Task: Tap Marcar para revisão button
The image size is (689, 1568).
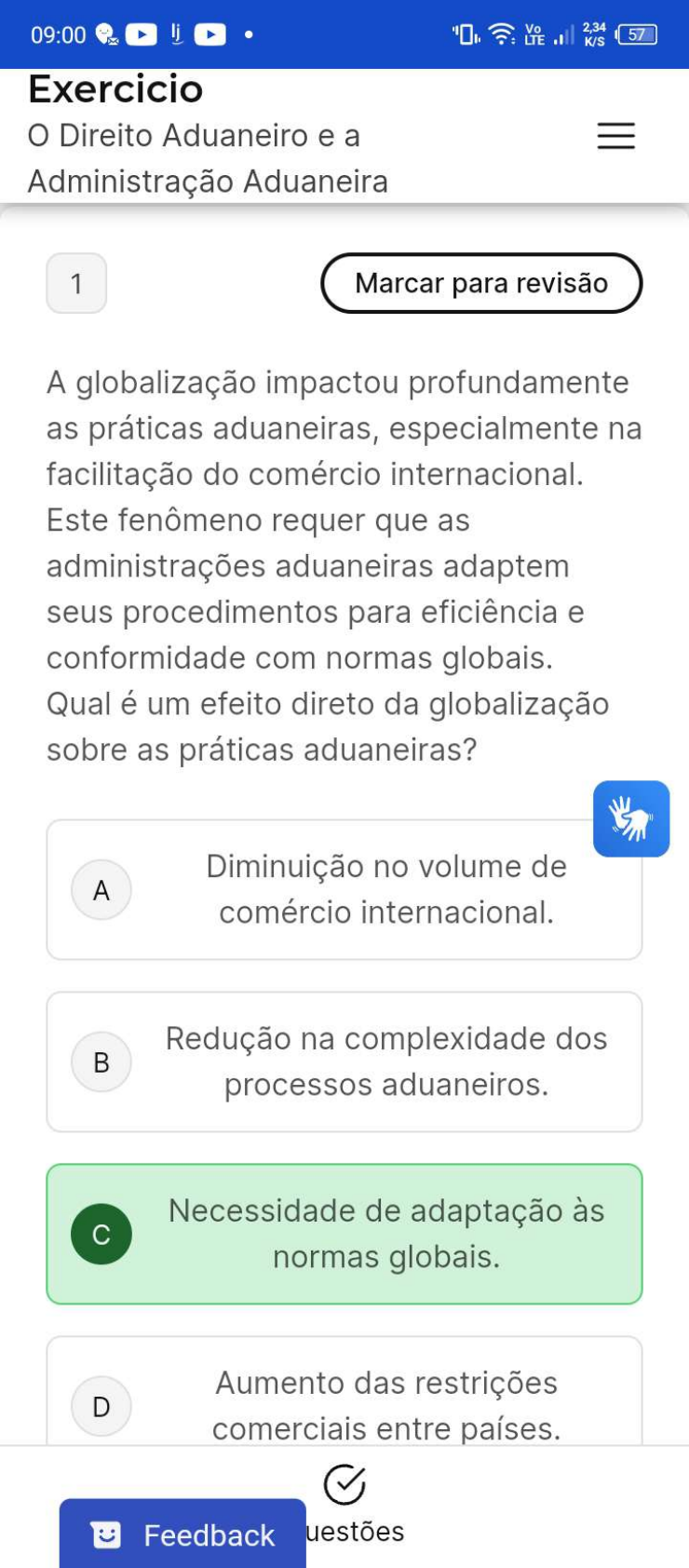Action: pos(481,283)
